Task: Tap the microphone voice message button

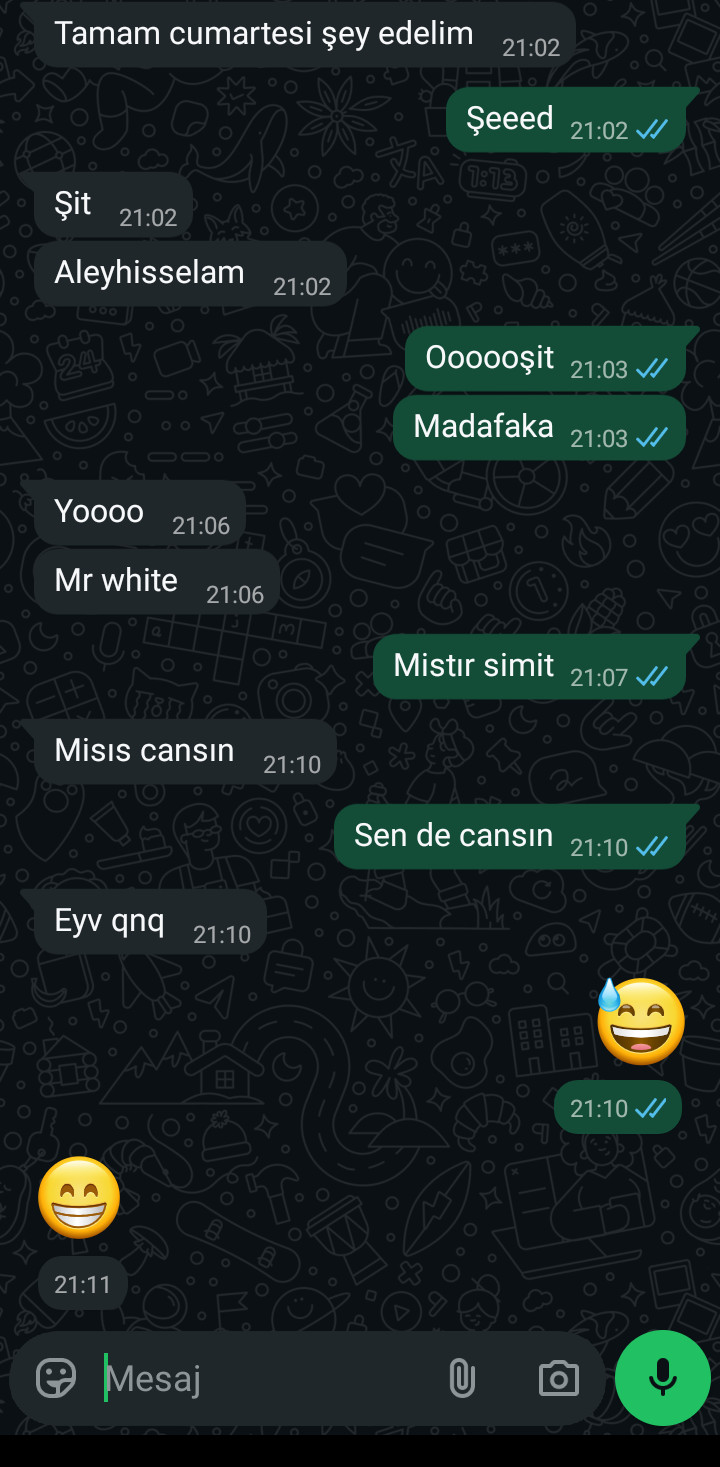Action: (662, 1378)
